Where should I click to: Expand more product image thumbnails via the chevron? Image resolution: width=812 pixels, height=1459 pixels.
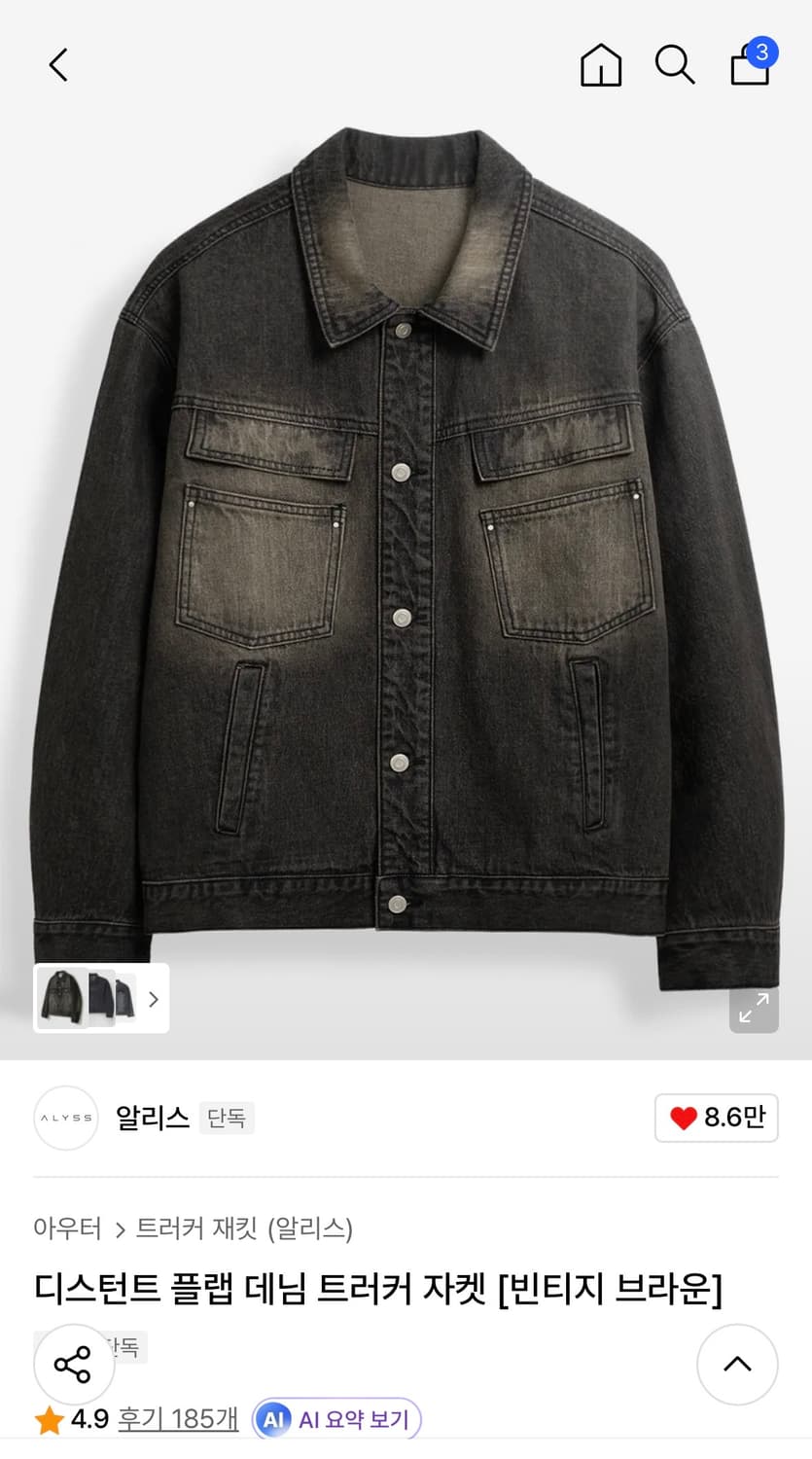(x=154, y=999)
